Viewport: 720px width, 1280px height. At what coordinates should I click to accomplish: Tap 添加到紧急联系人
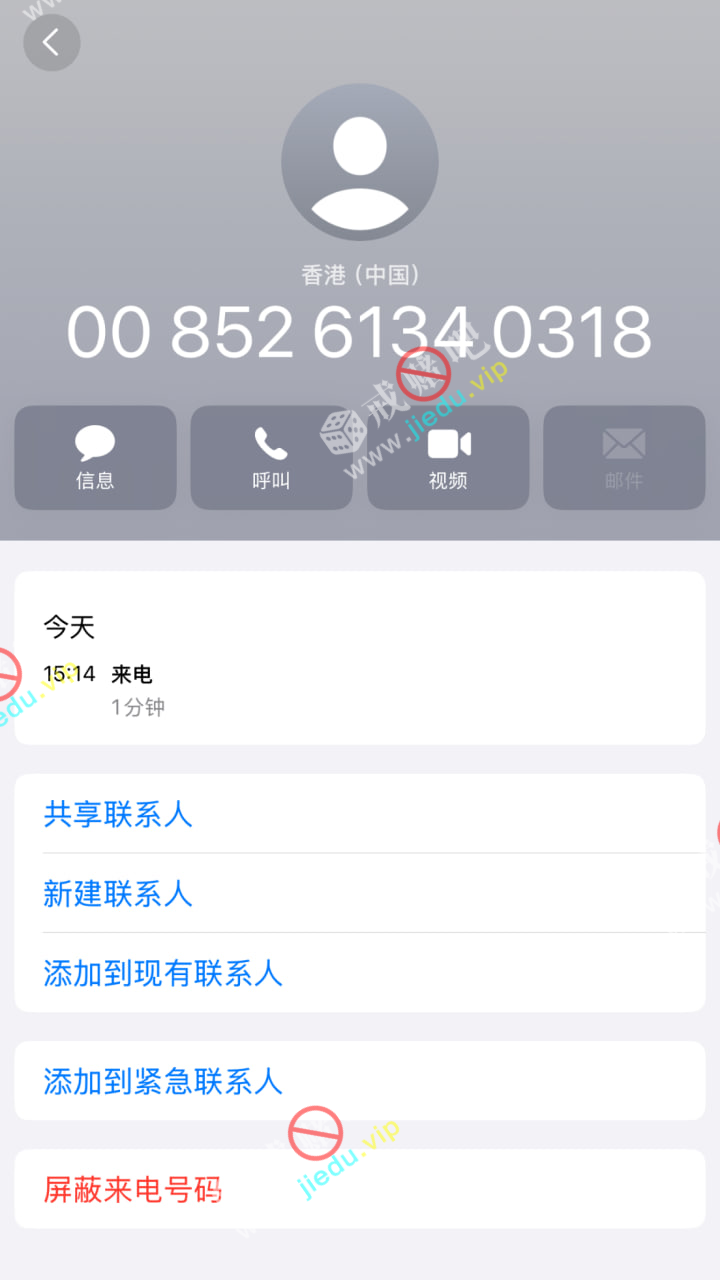[163, 1081]
